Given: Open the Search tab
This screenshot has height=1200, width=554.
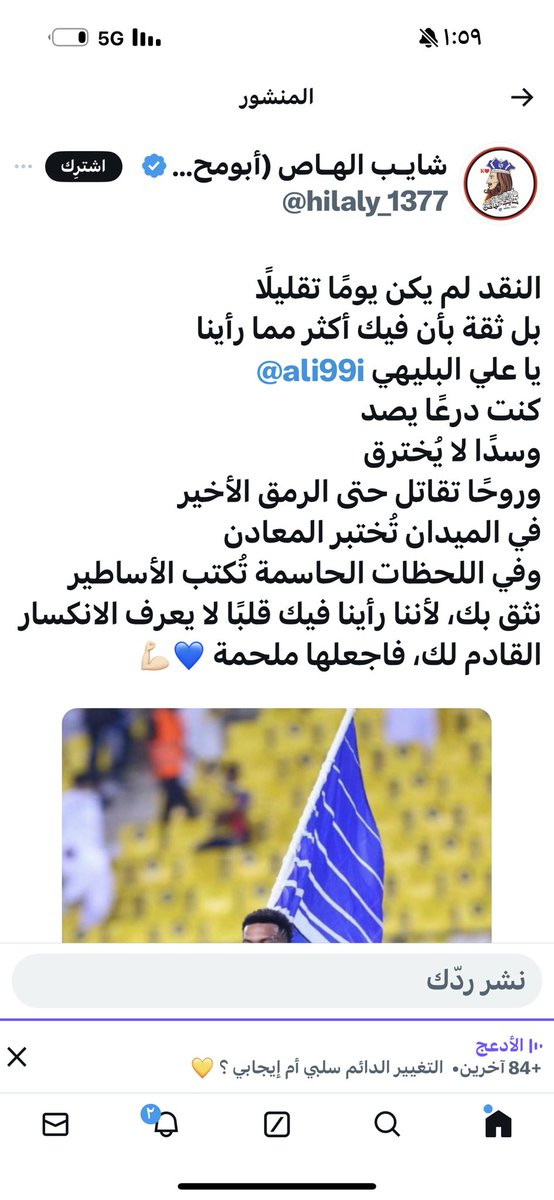Looking at the screenshot, I should pos(387,1125).
